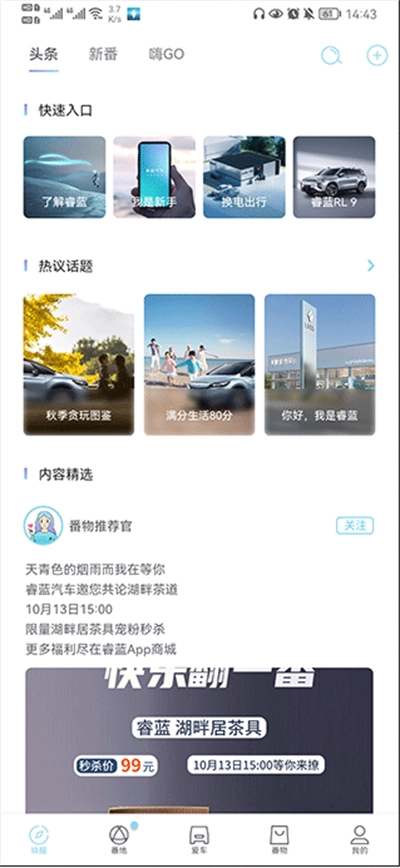Open the 睿蓝RL 9 quick entry tile
The image size is (400, 868).
[x=334, y=177]
